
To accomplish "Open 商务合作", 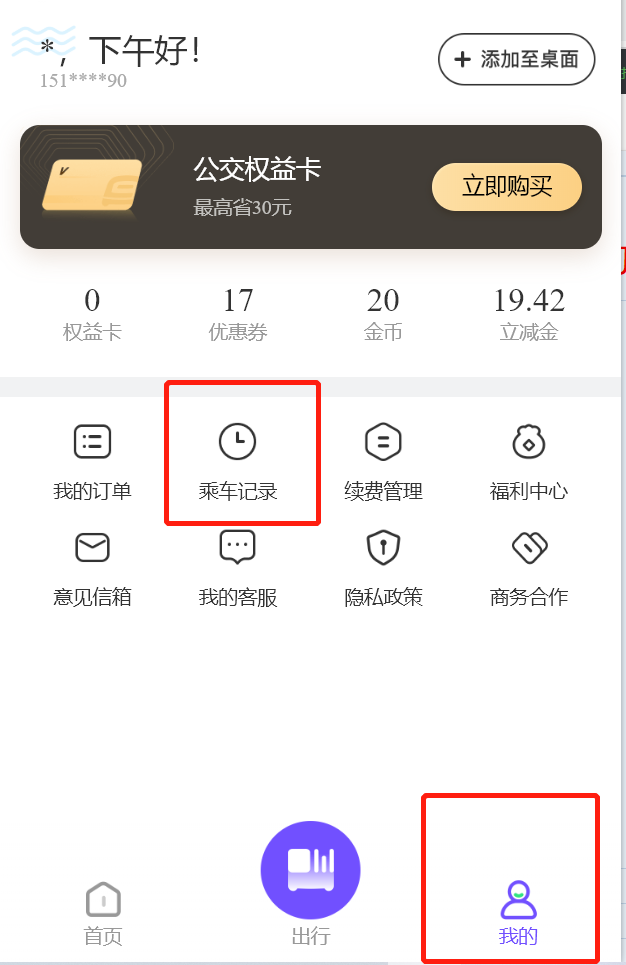I will point(528,567).
